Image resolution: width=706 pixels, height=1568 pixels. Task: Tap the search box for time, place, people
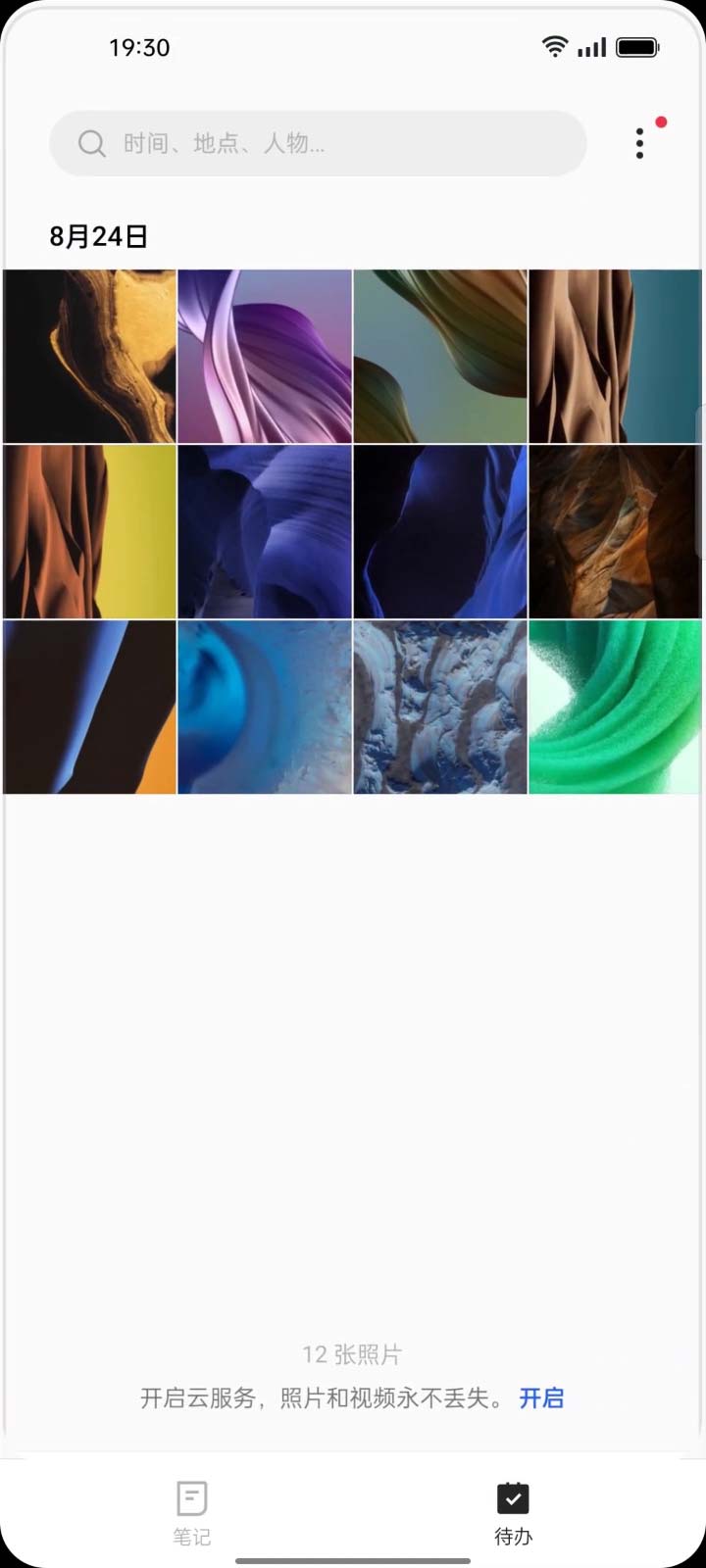tap(319, 143)
